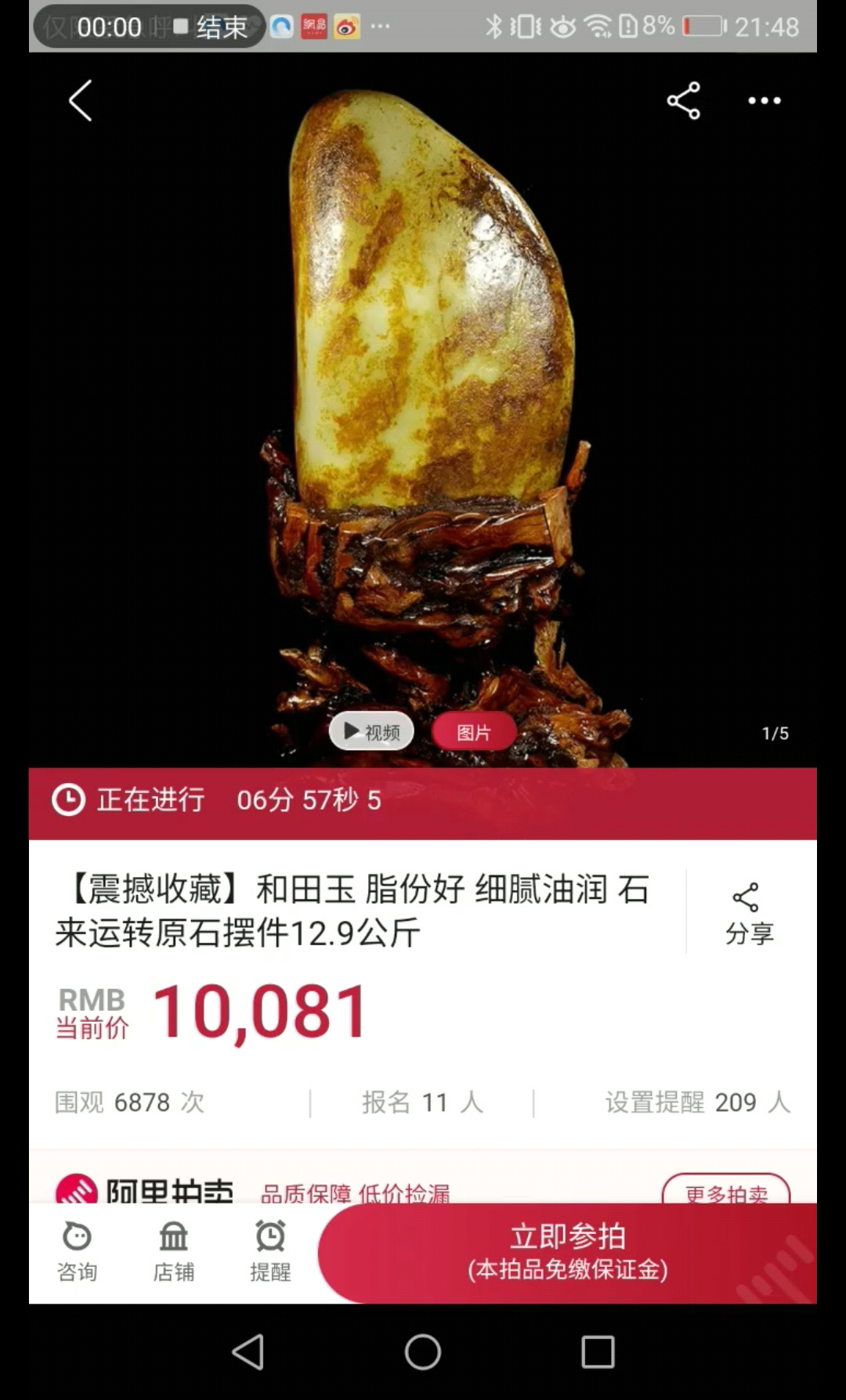Open the system recent apps button
This screenshot has width=846, height=1400.
(598, 1351)
